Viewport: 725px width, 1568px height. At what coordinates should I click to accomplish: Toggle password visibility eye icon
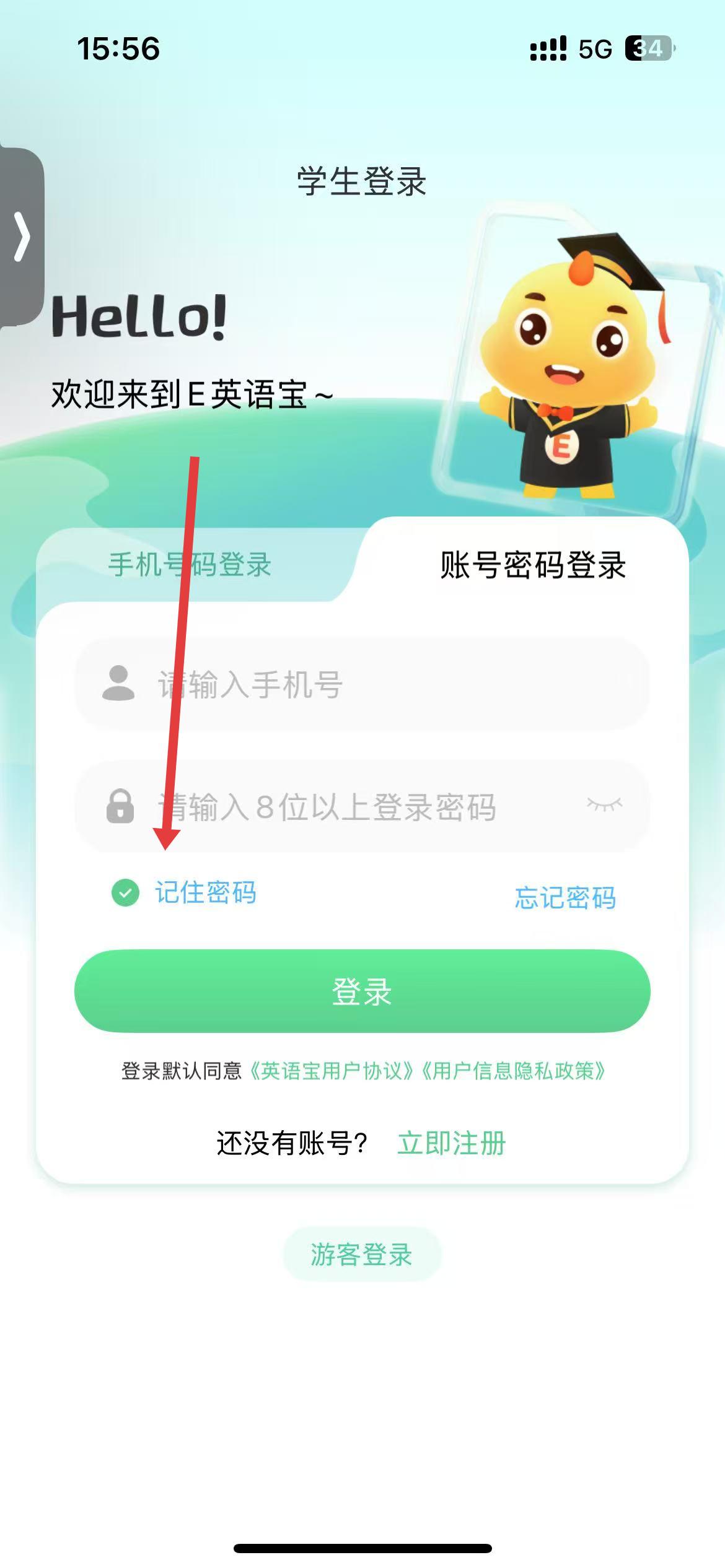(604, 804)
